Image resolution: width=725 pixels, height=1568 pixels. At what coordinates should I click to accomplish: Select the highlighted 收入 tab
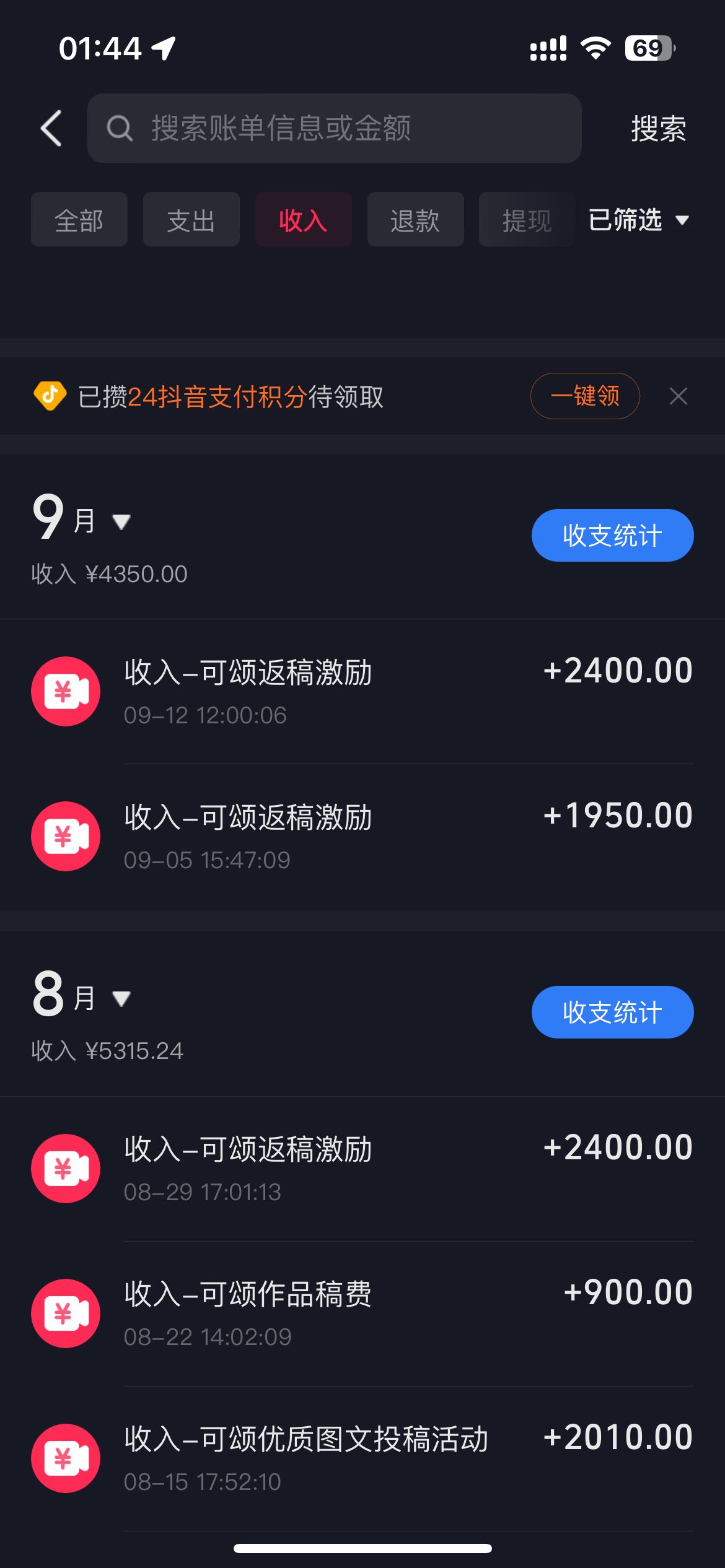tap(303, 219)
